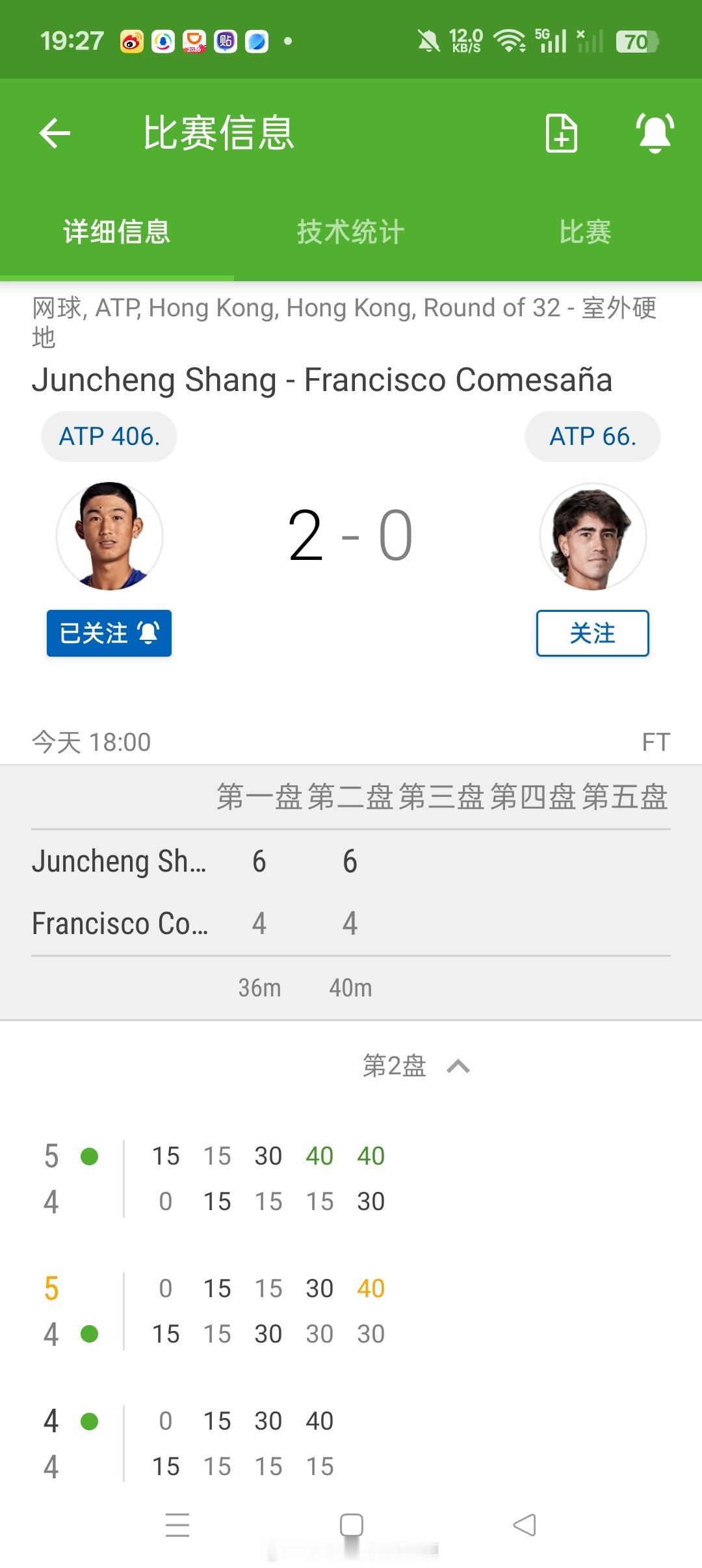This screenshot has width=702, height=1568.
Task: Open the add-to-calendar icon in the header
Action: point(560,133)
